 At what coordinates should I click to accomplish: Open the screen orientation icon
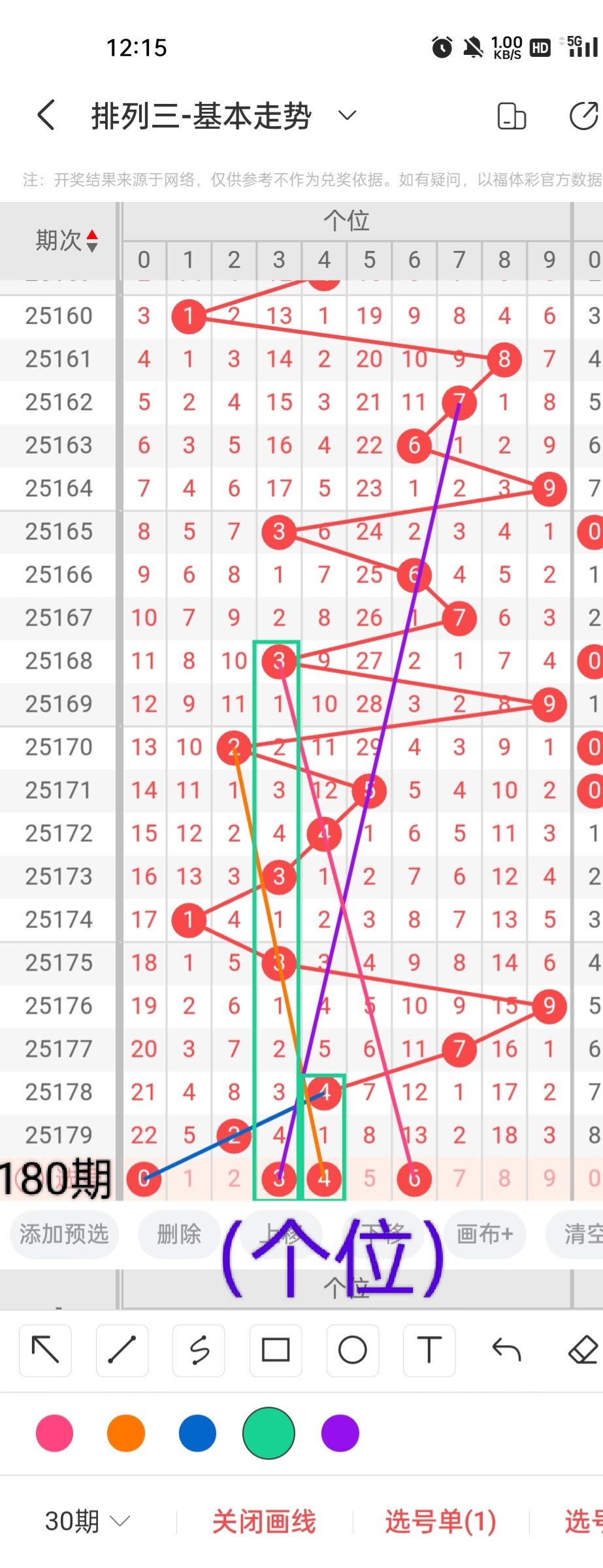pos(512,116)
